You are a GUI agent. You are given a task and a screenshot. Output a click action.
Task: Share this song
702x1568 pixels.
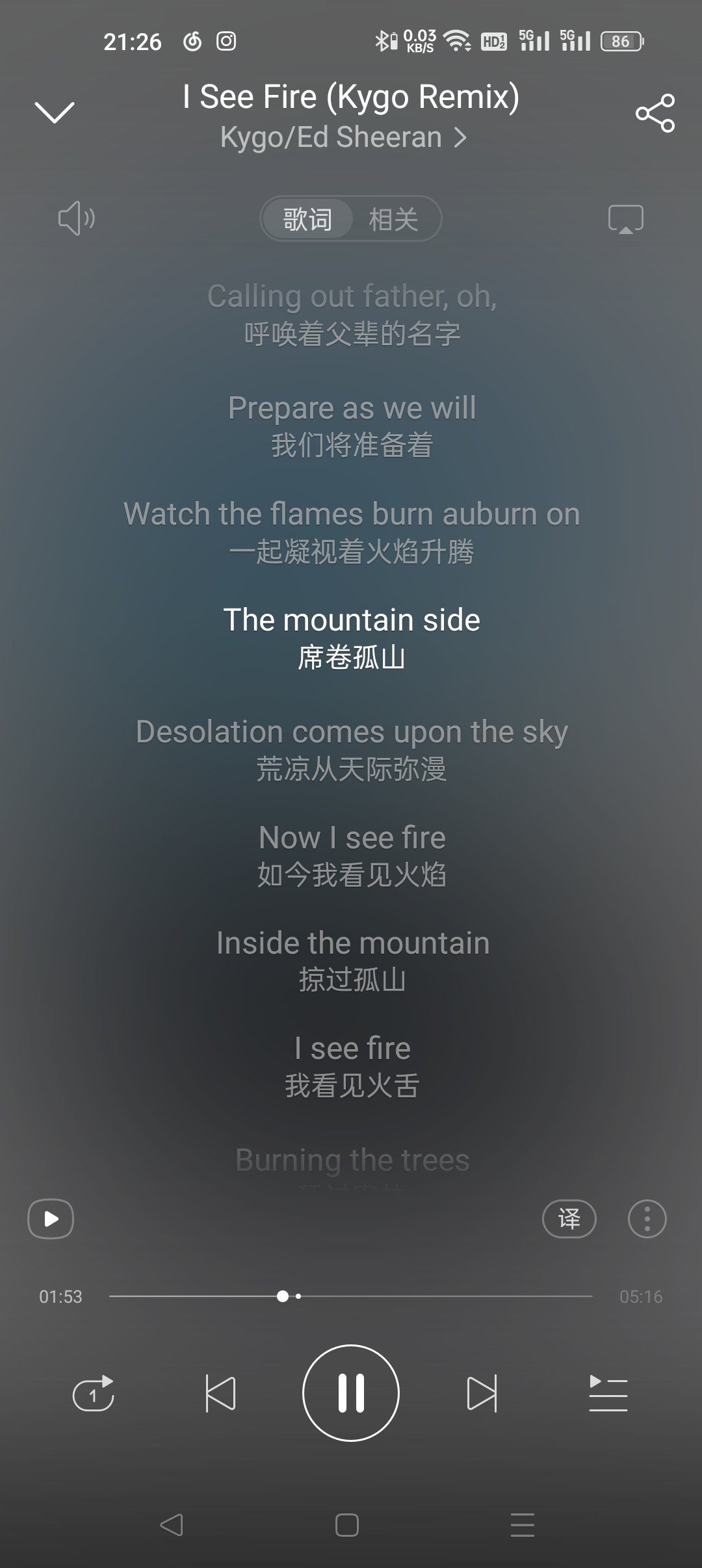point(655,113)
